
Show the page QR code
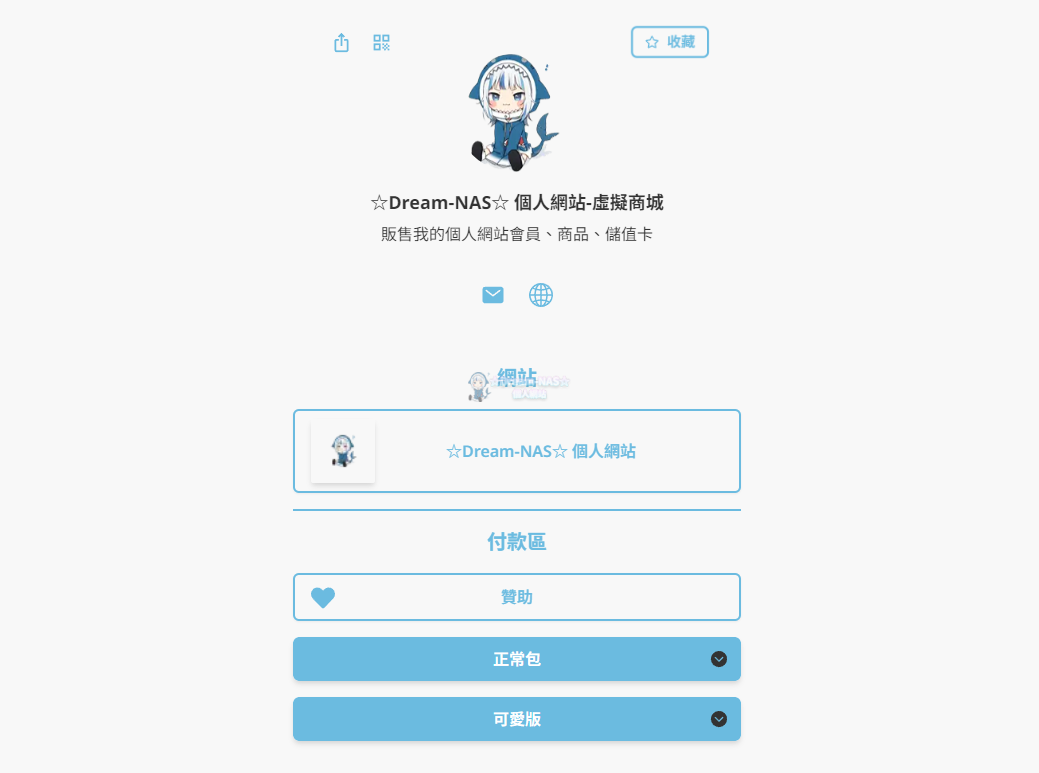pyautogui.click(x=381, y=42)
